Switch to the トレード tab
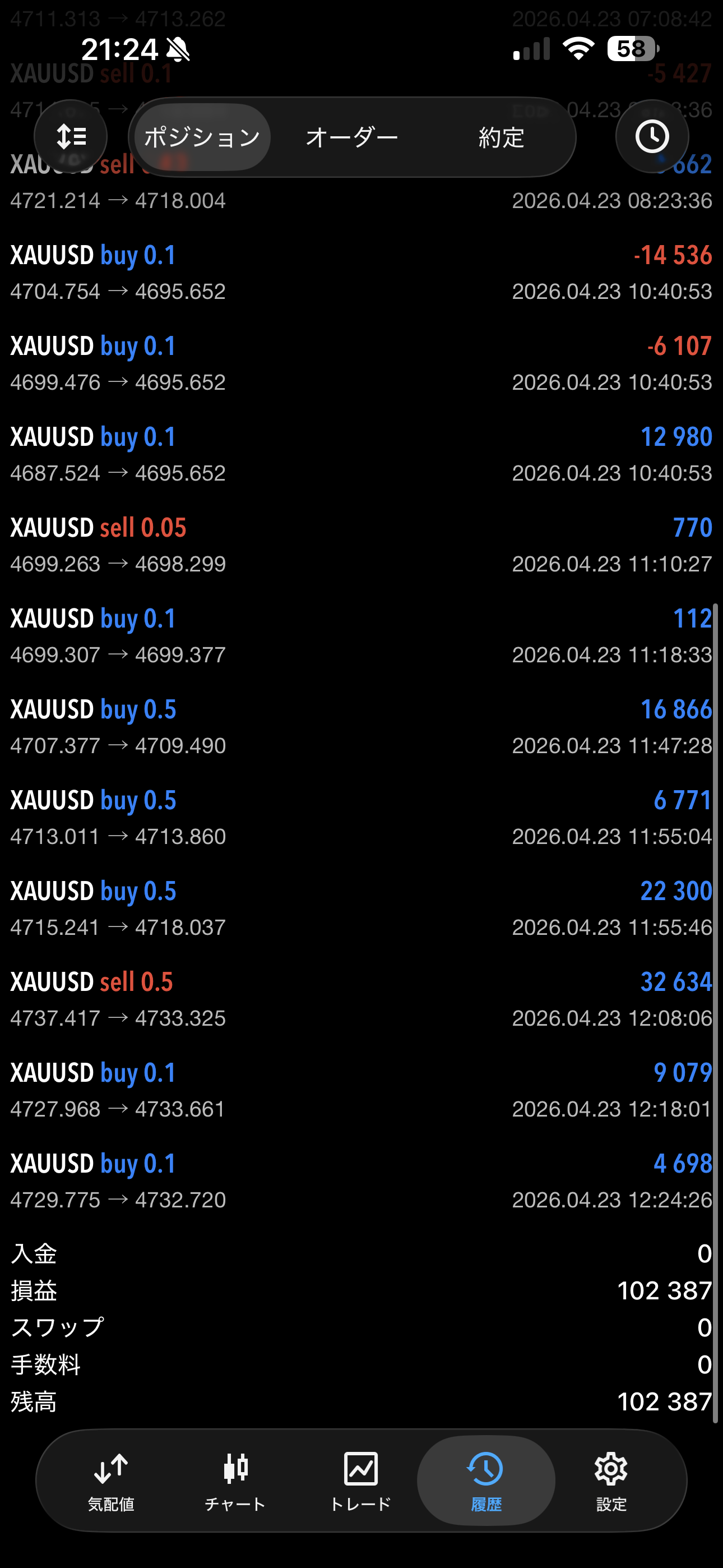The height and width of the screenshot is (1568, 723). point(360,1481)
